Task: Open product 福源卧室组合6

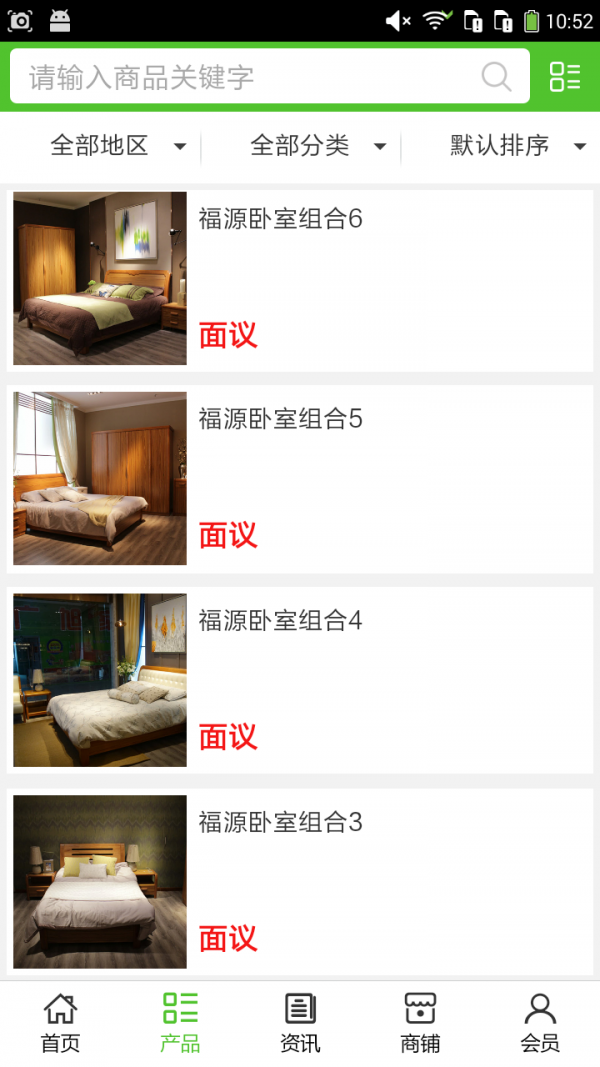Action: (300, 278)
